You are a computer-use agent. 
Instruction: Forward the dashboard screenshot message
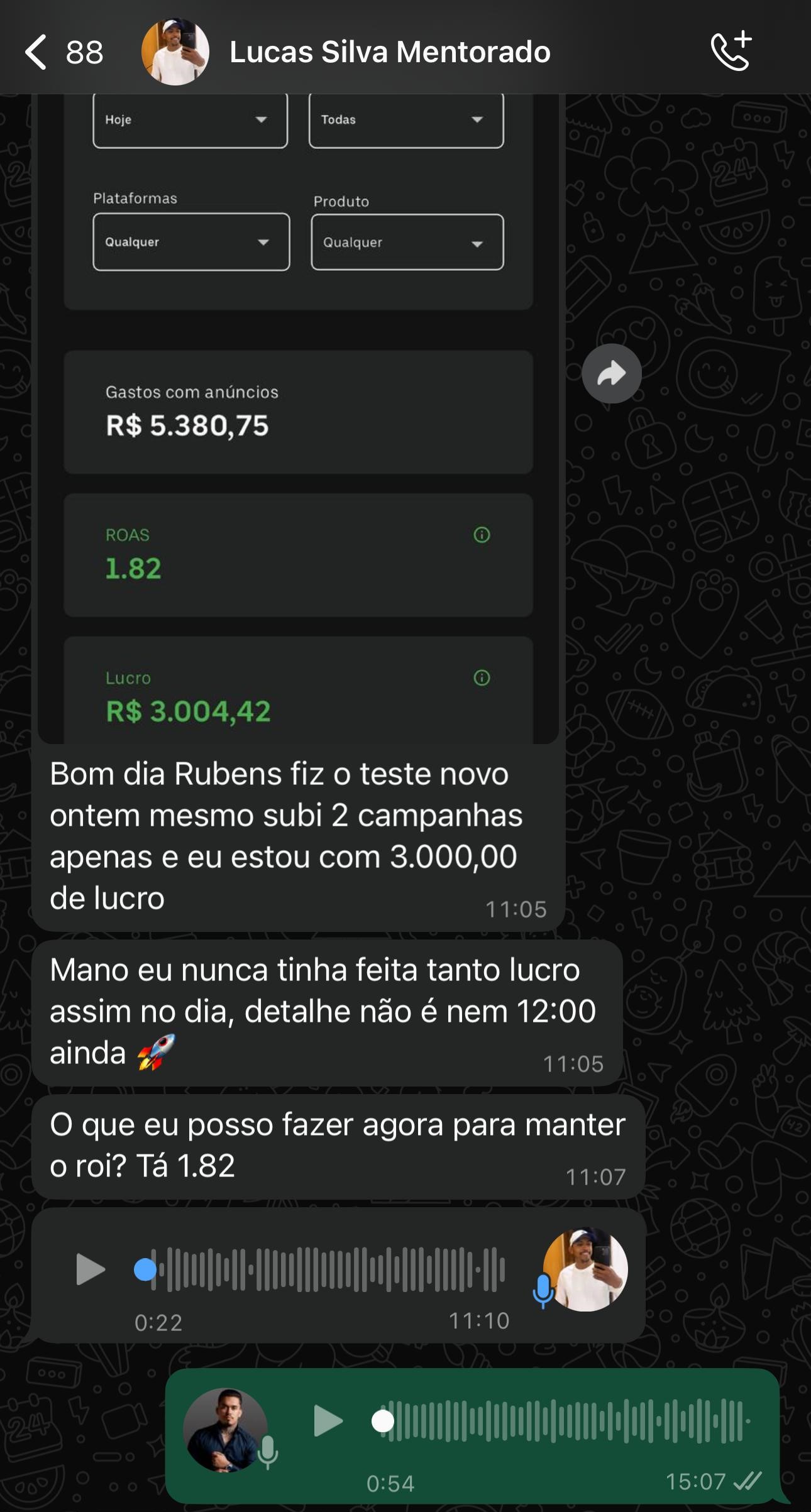(611, 374)
